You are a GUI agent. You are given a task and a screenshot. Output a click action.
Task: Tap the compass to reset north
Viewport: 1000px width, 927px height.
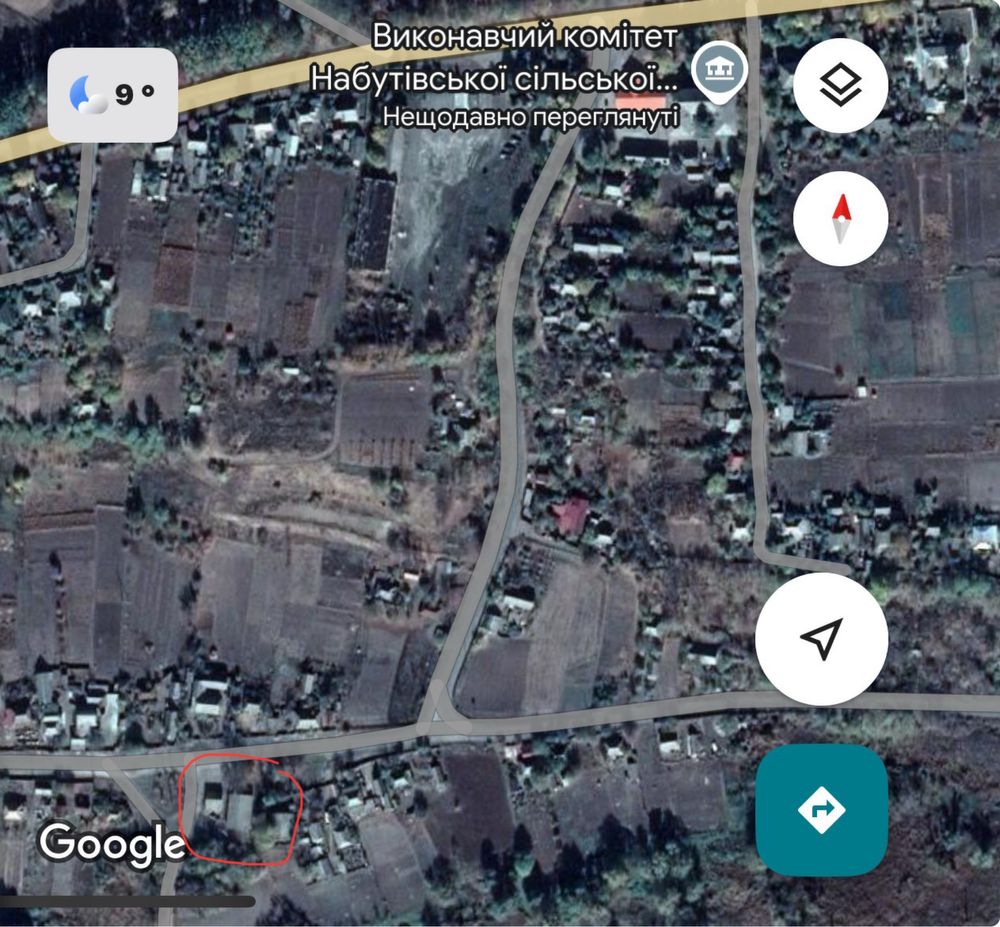(840, 219)
